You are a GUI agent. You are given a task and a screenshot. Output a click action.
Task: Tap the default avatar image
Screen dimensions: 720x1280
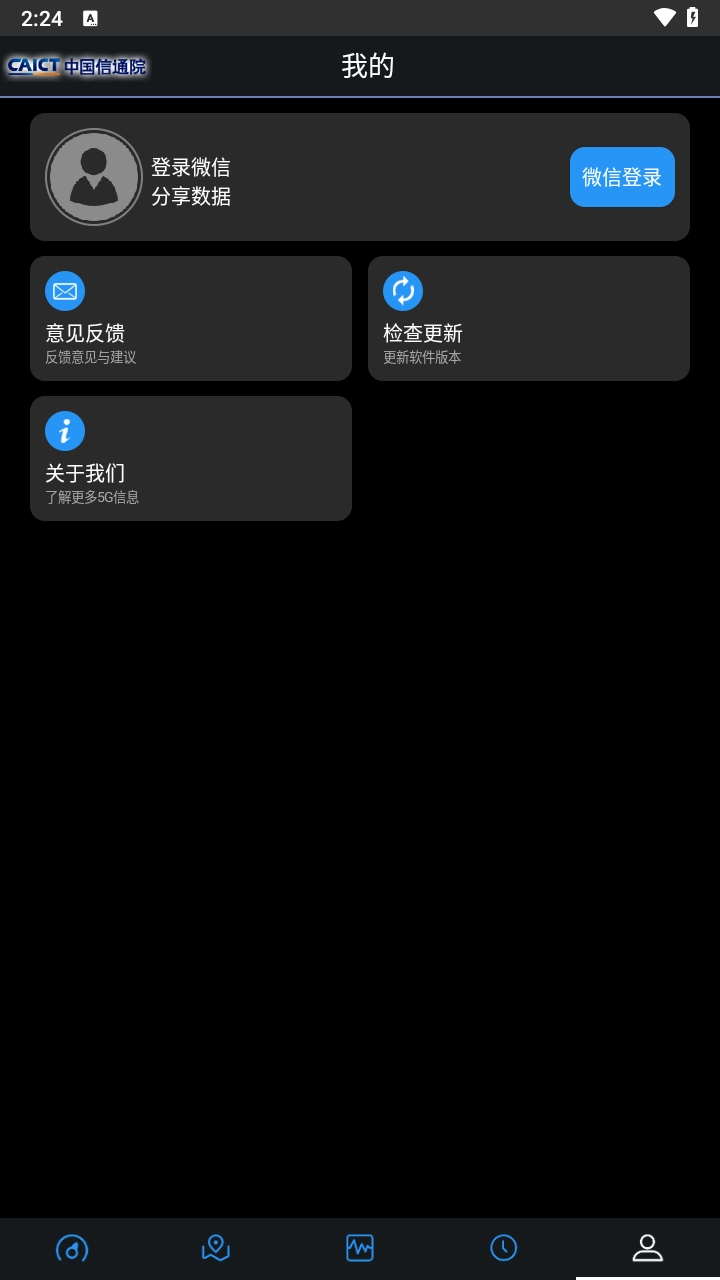click(x=94, y=177)
